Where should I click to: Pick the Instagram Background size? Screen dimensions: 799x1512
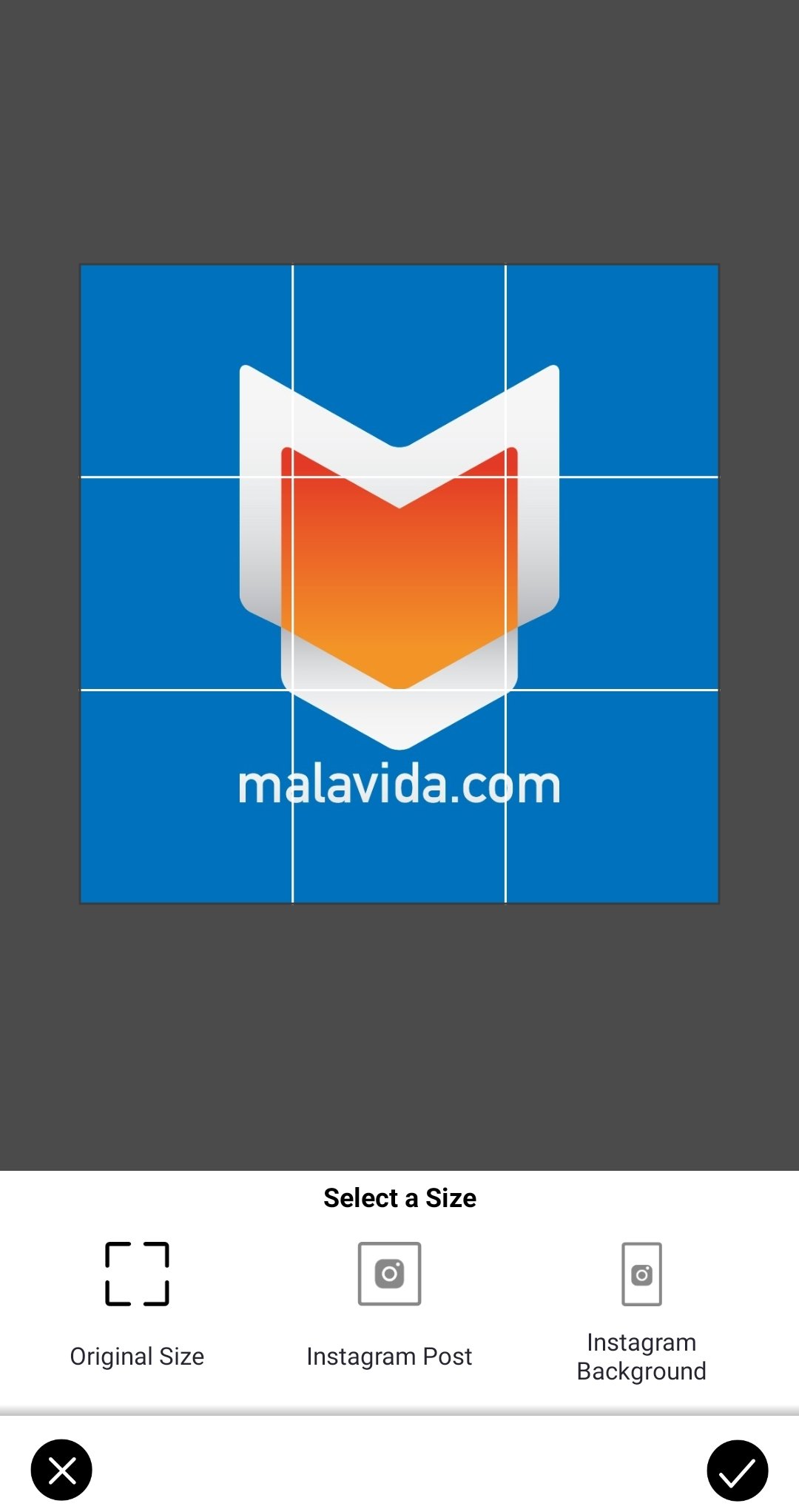[641, 1311]
